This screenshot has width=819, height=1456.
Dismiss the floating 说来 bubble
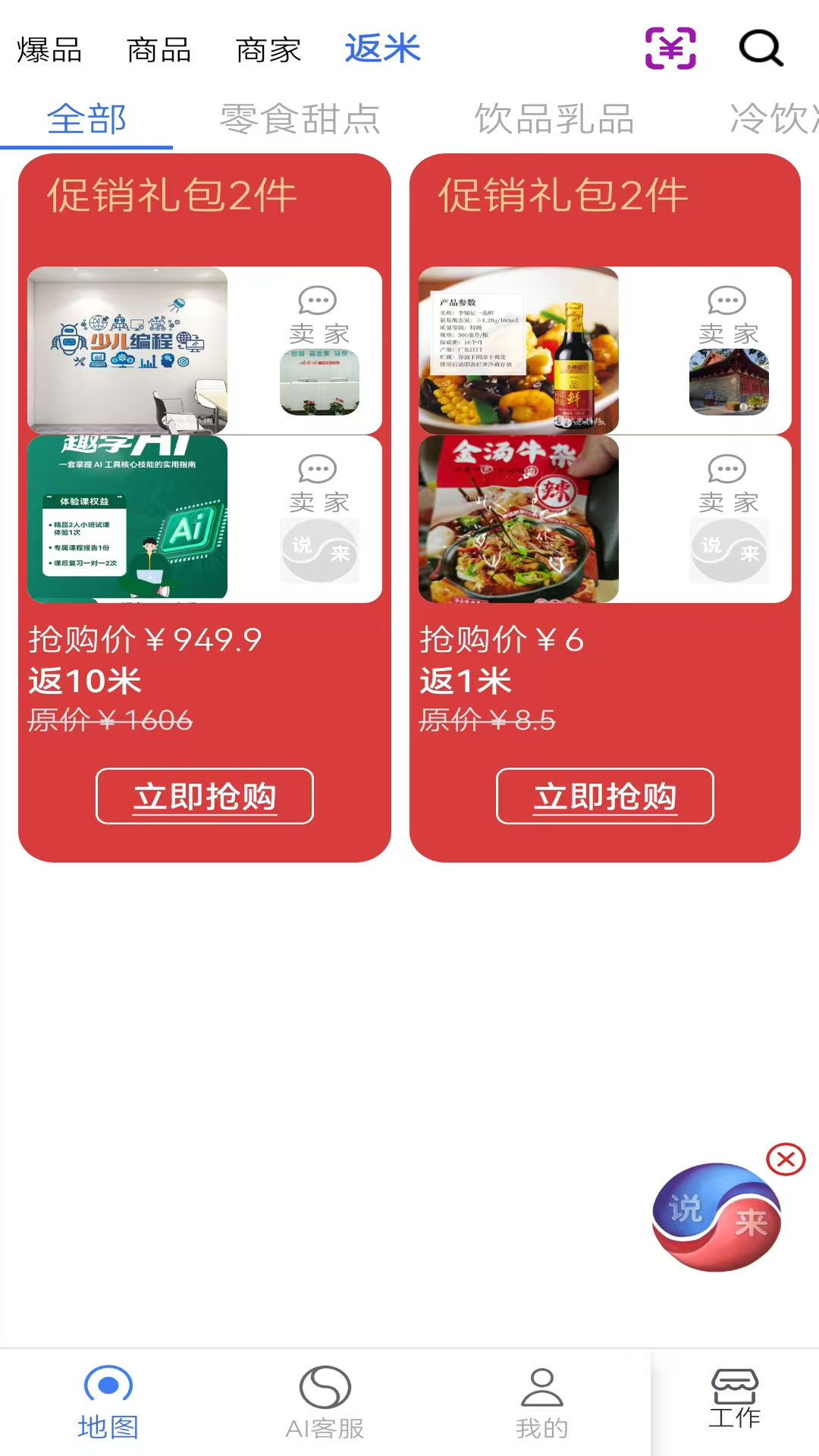coord(786,1159)
